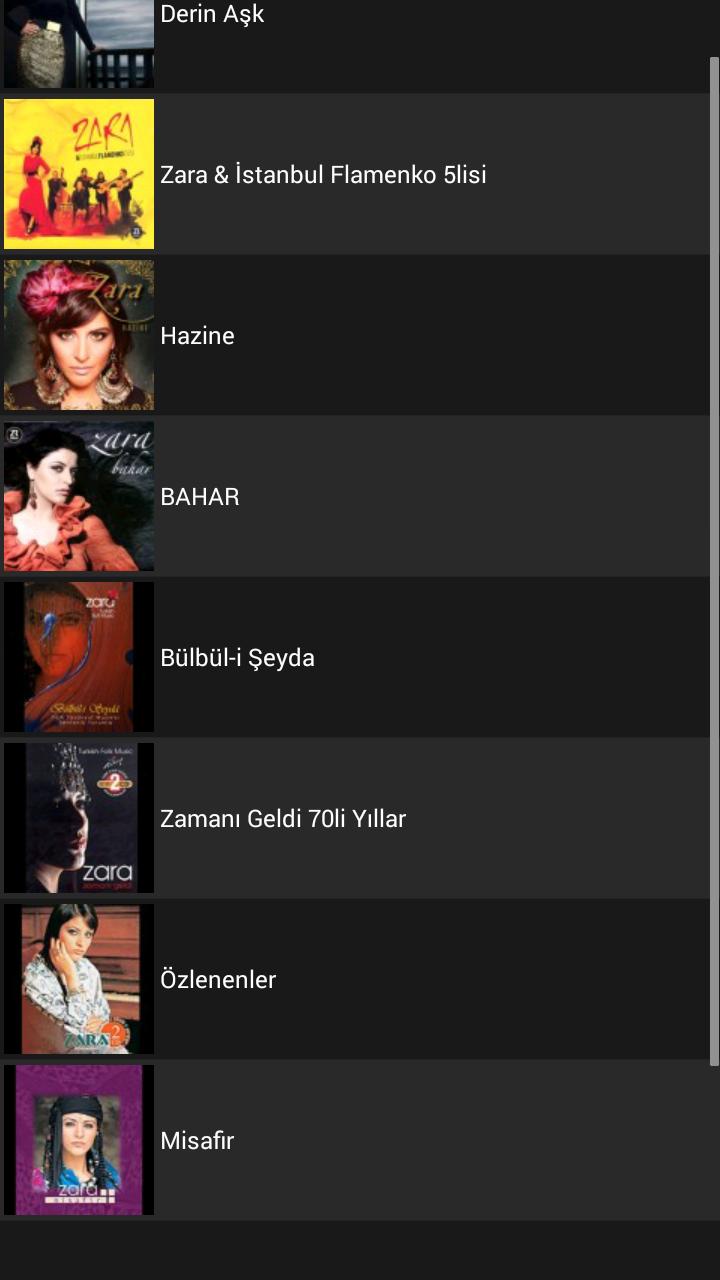Tap the dark bar at the bottom

point(360,1248)
